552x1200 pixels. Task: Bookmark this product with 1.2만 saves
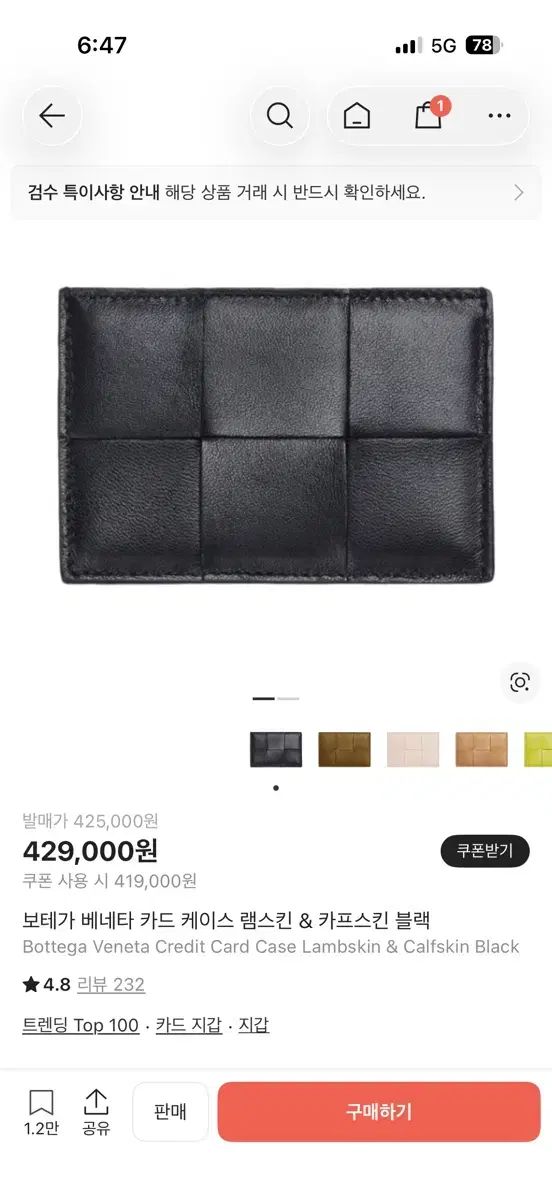pos(41,1113)
